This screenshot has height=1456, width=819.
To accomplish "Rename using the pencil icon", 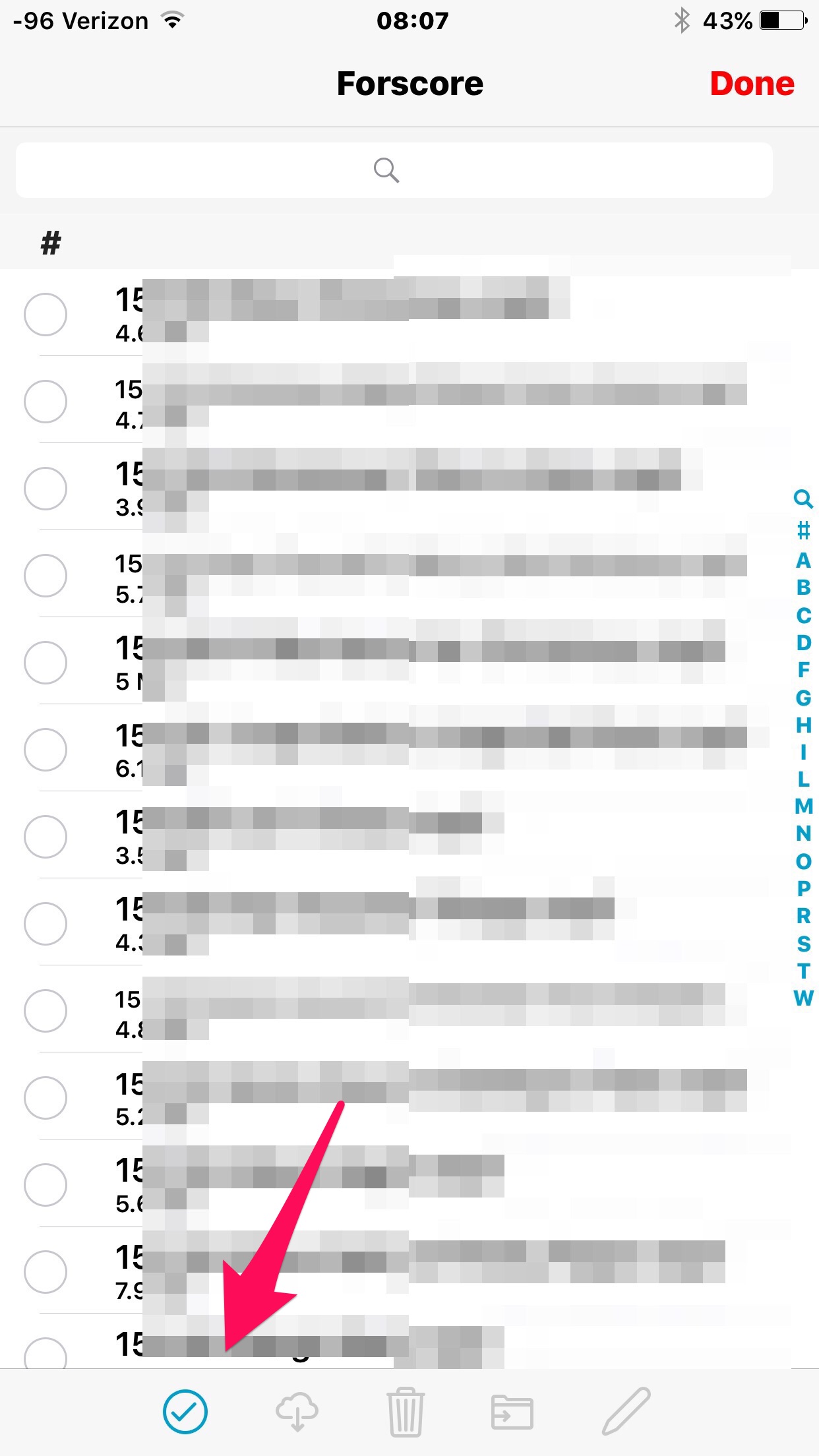I will tap(626, 1412).
